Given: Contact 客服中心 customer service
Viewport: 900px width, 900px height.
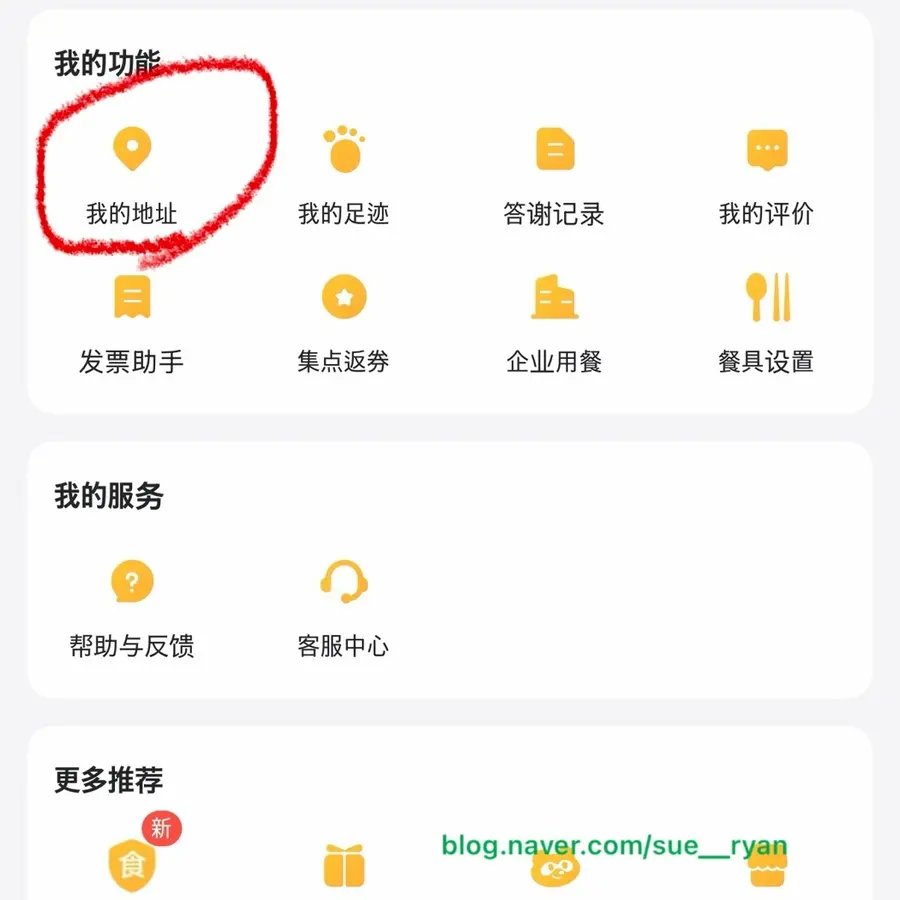Looking at the screenshot, I should point(343,609).
